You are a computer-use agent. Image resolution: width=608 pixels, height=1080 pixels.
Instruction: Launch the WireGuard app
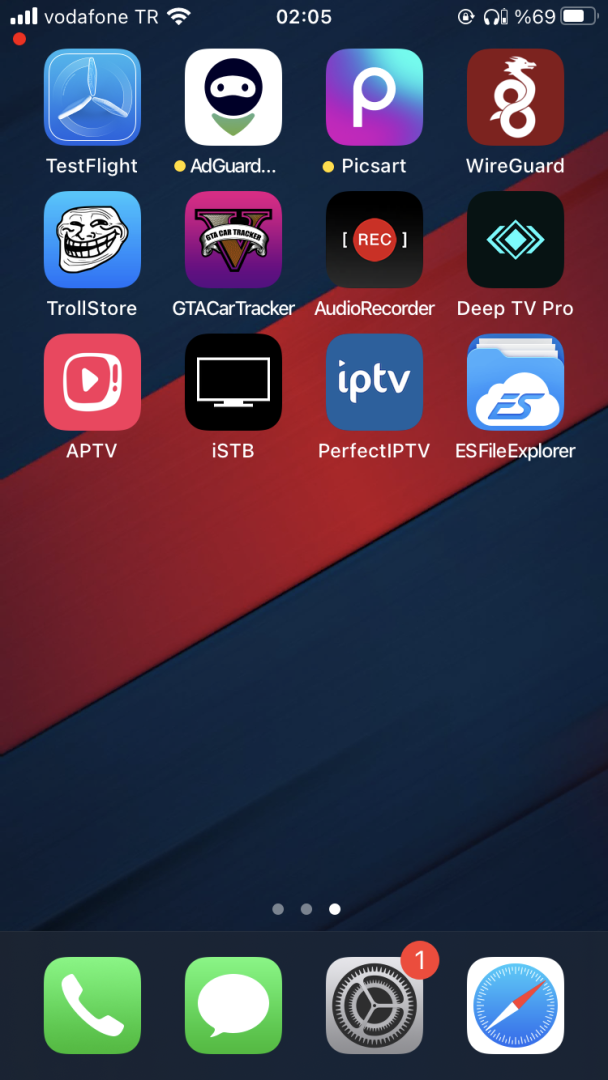(x=515, y=97)
